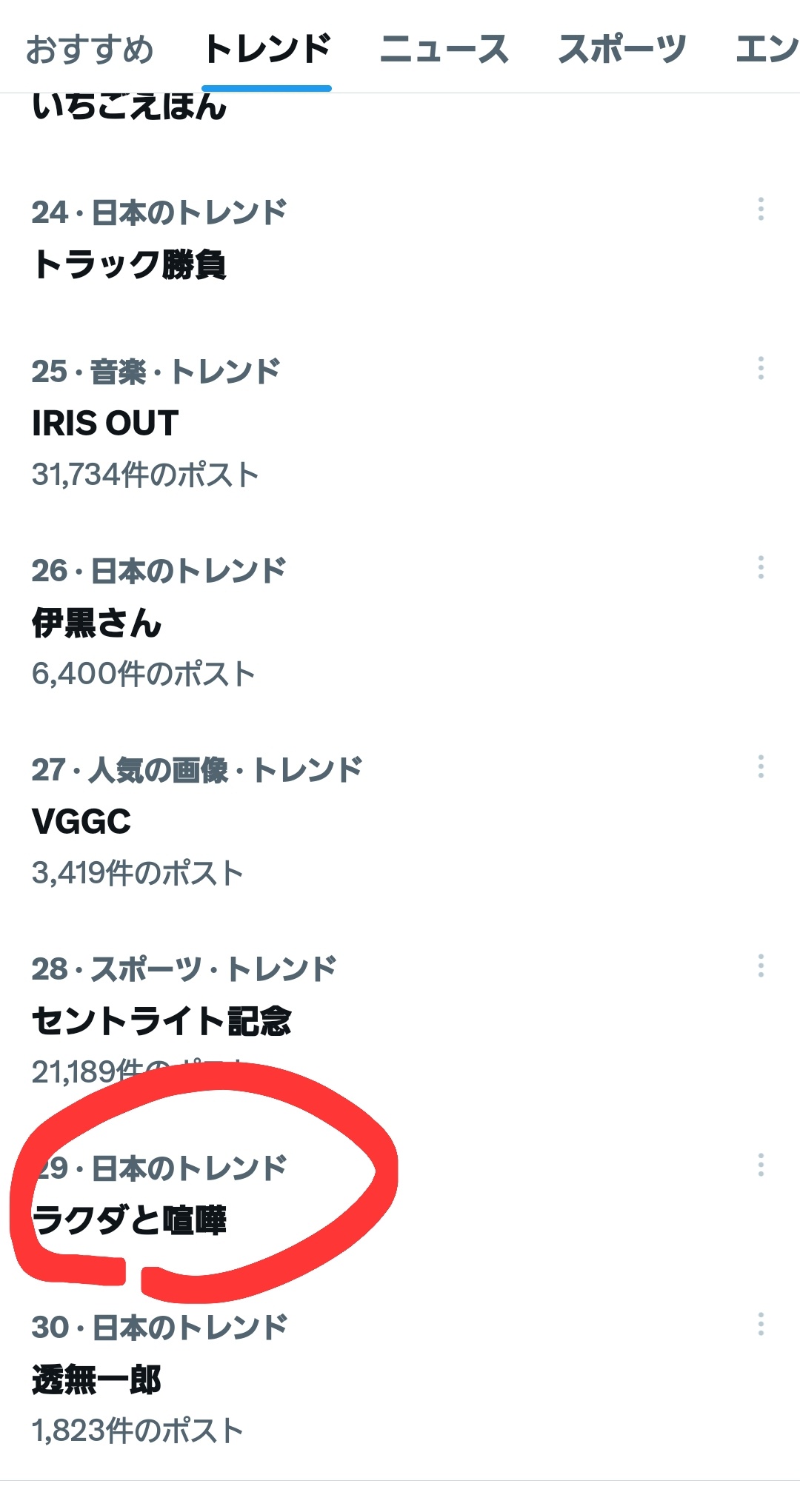Open the 透無一郎 trend
This screenshot has width=800, height=1512.
(96, 1379)
